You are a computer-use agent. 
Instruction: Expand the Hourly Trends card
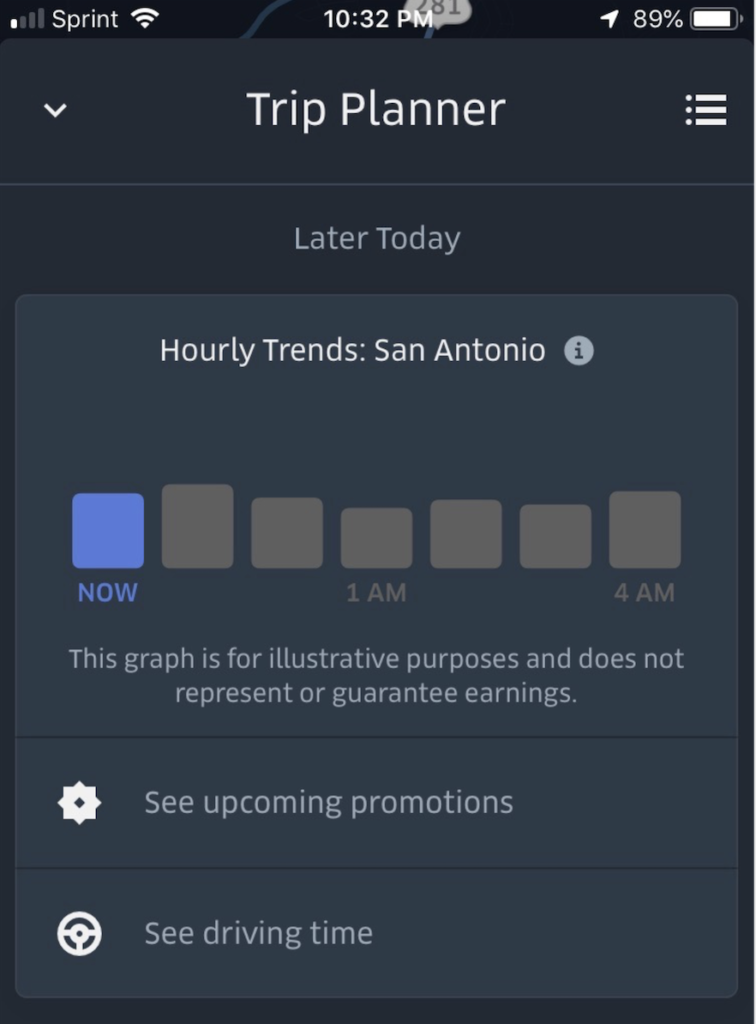point(378,350)
